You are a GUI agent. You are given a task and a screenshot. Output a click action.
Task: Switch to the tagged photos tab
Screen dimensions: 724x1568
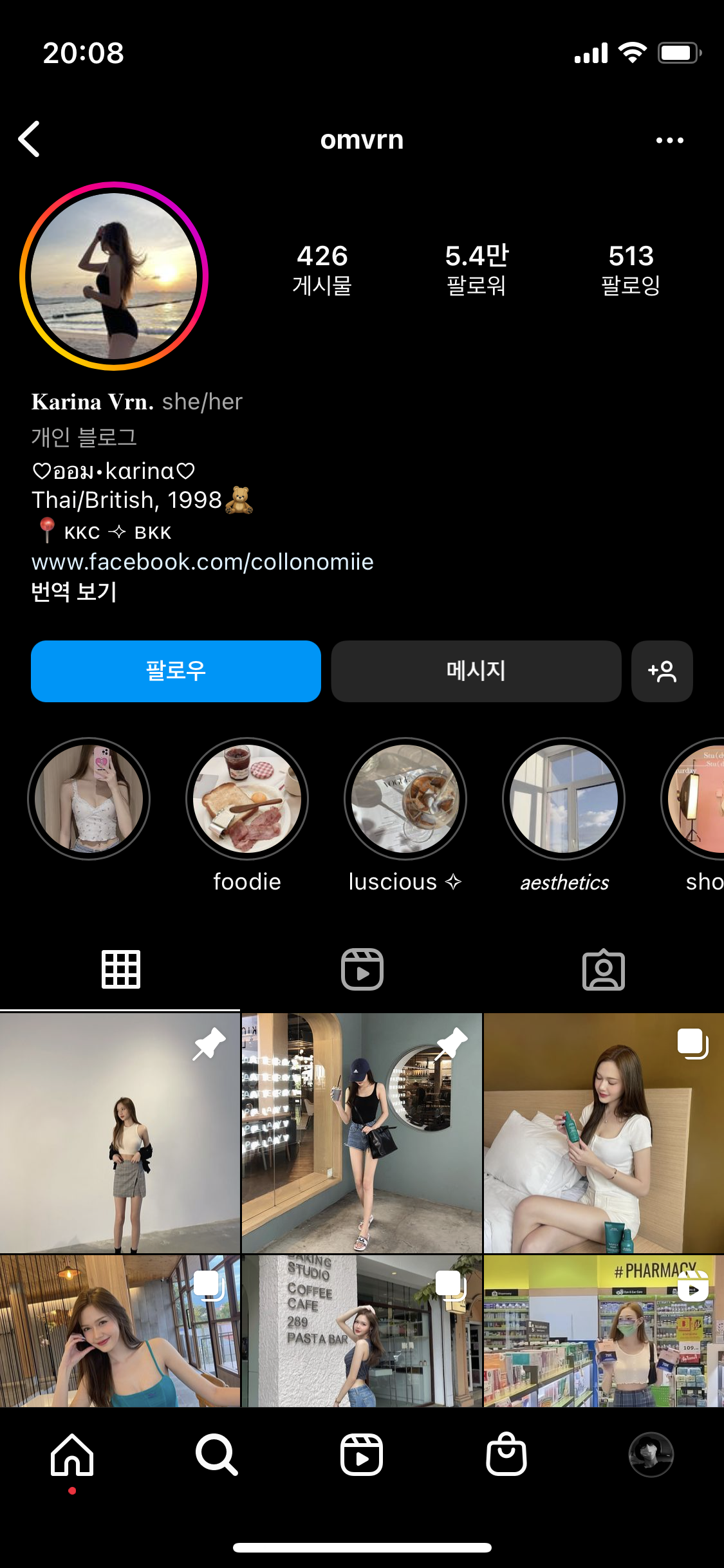click(603, 969)
